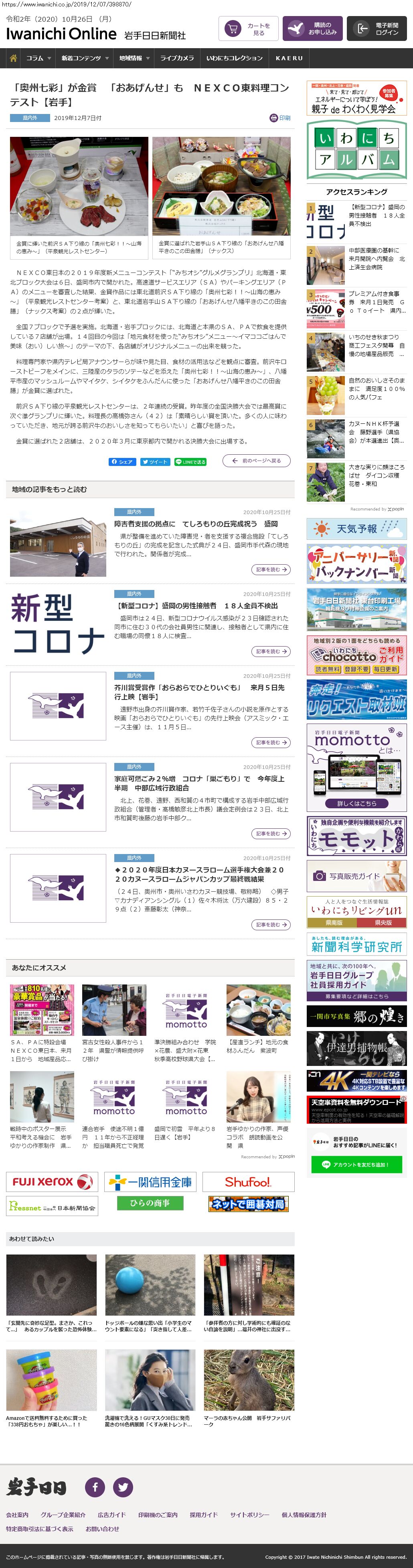Expand the 新着コンテンツ menu
The image size is (413, 1568).
tap(84, 59)
